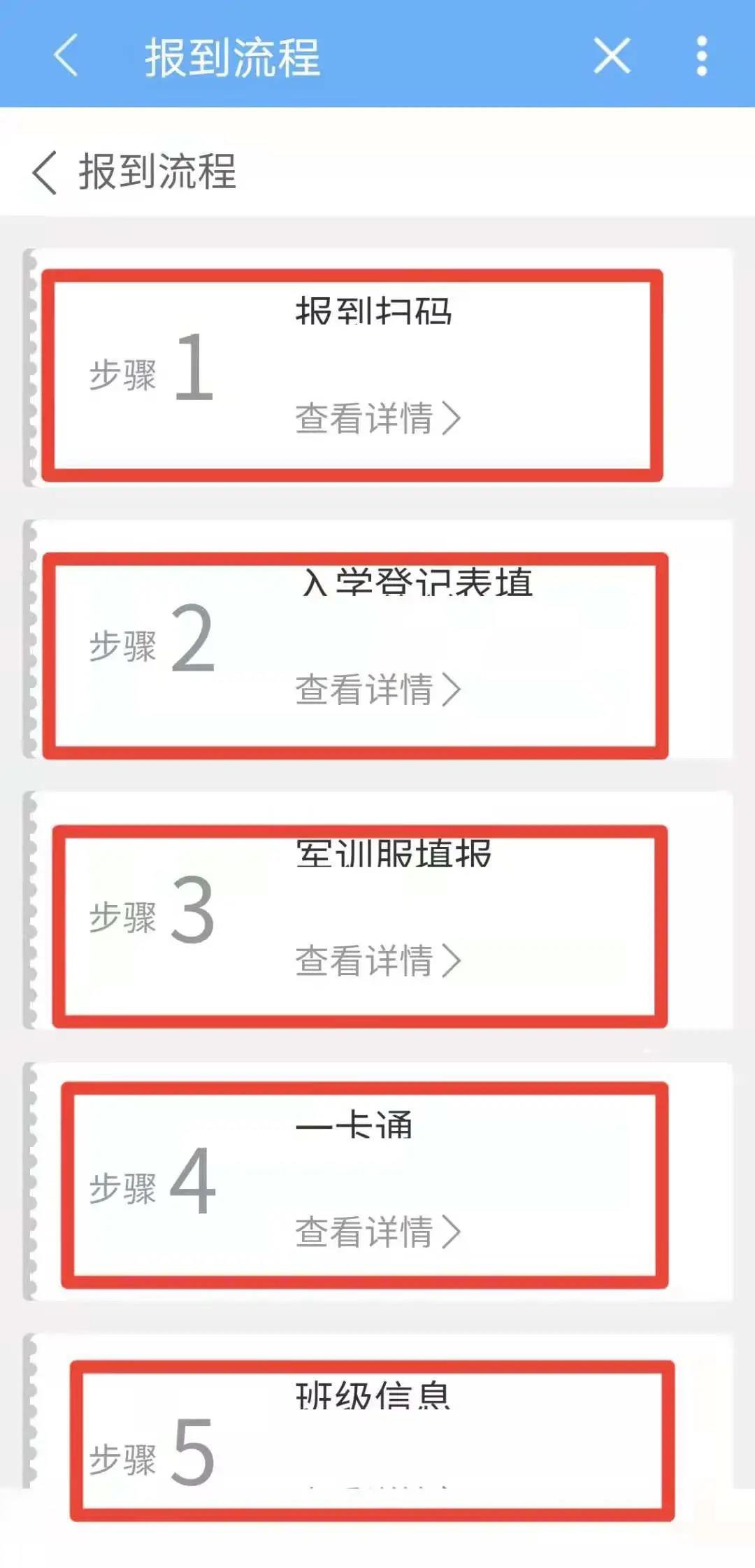Open step 1 报到扫码 card
Screen dimensions: 755x1568
(377, 367)
